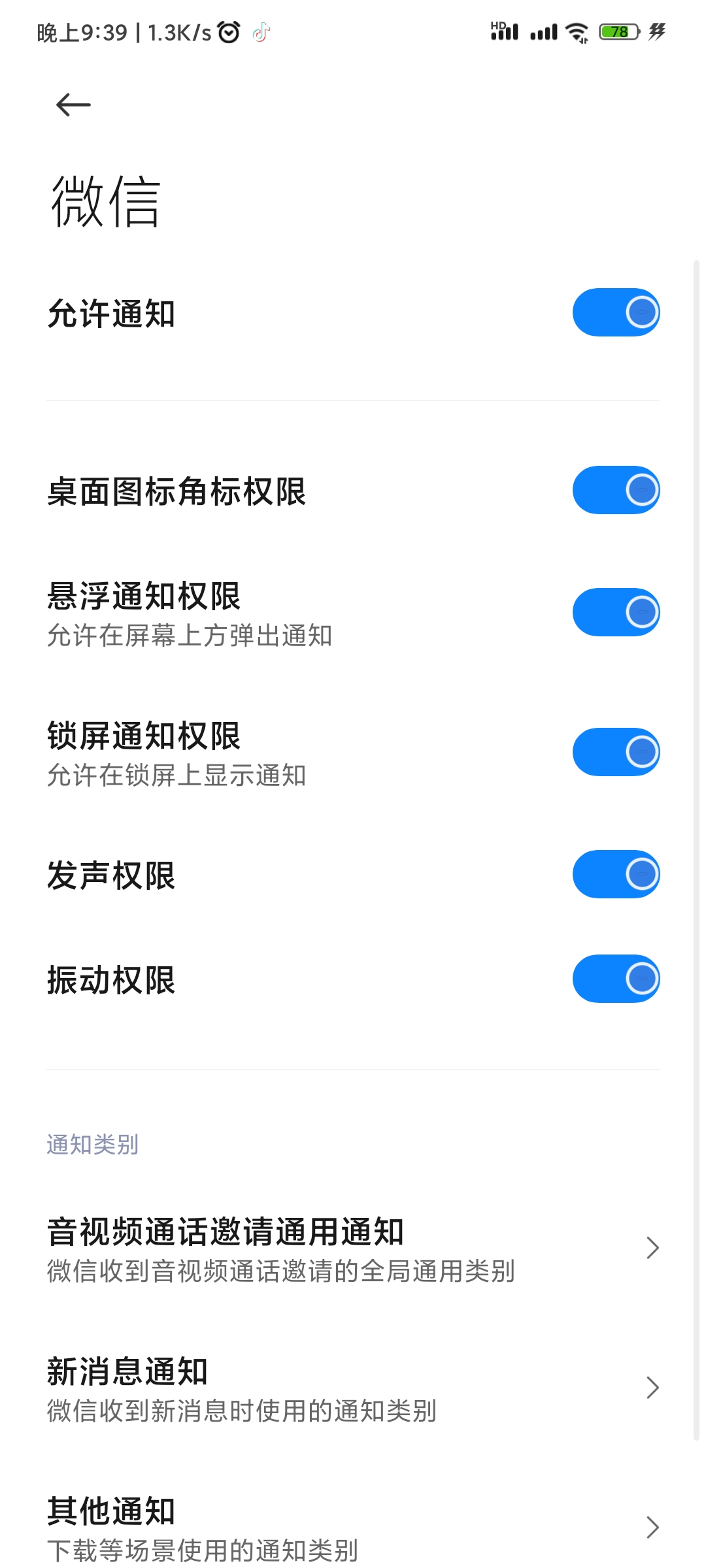The width and height of the screenshot is (706, 1568).
Task: Disable 发声权限 for WeChat
Action: (616, 874)
